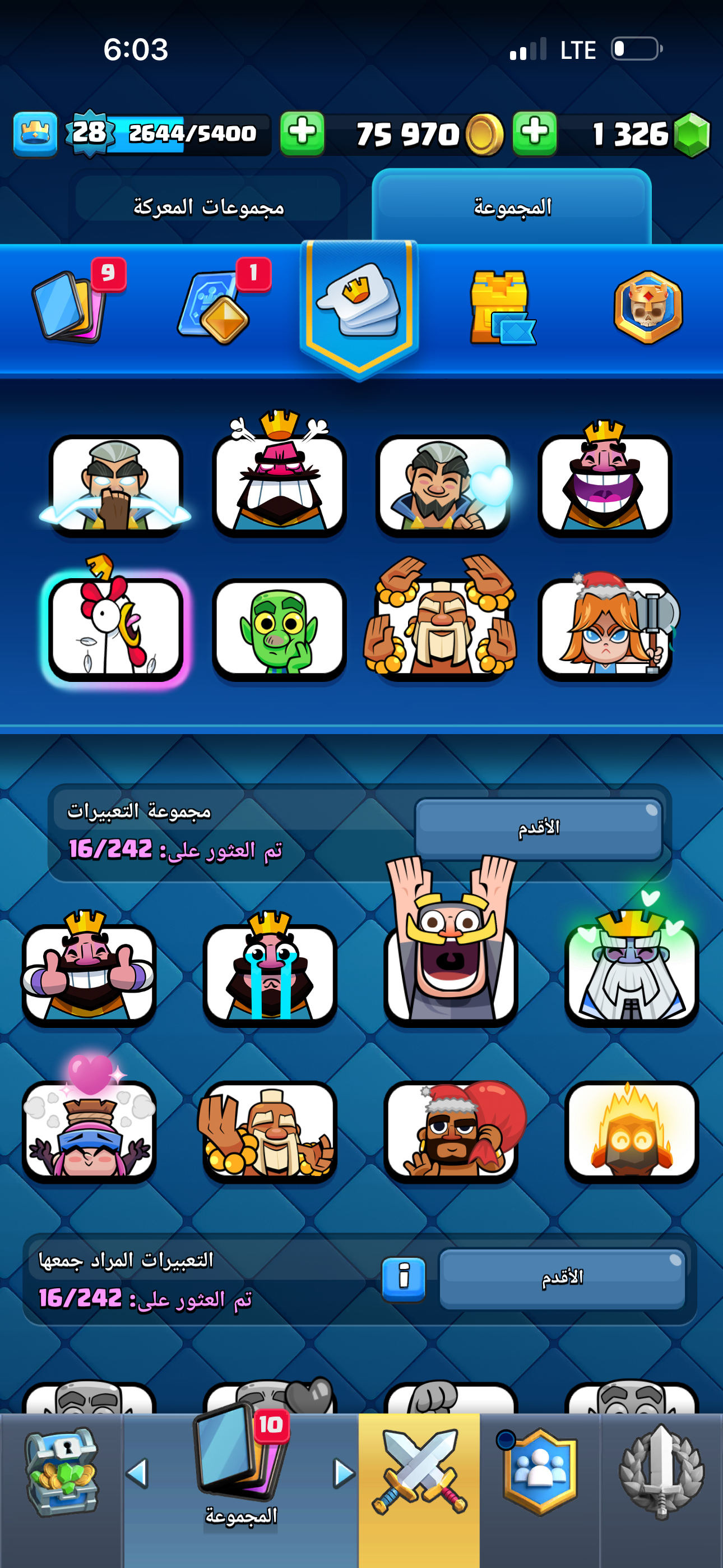
Task: Open the clan social tab
Action: click(x=539, y=1472)
